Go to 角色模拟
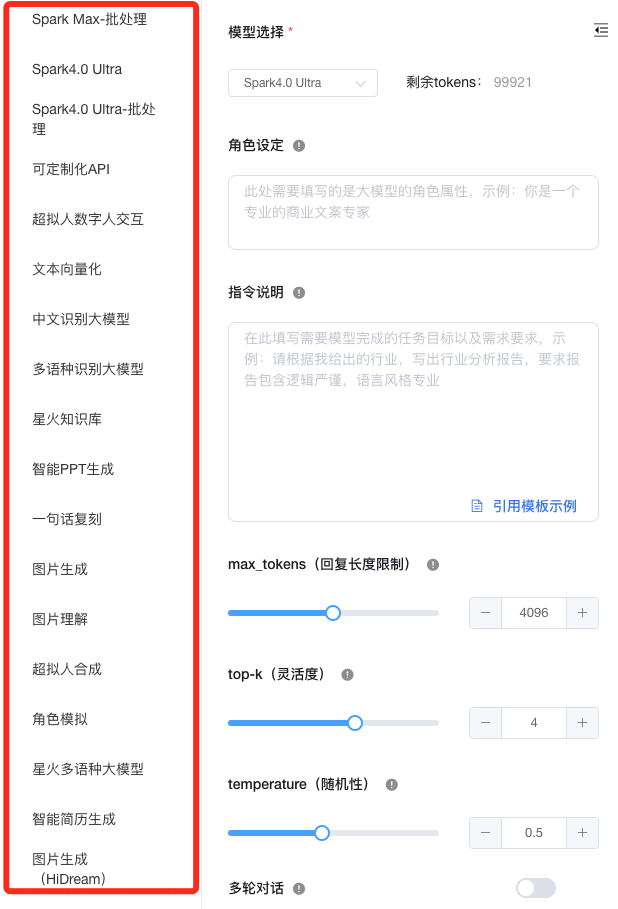 point(60,719)
